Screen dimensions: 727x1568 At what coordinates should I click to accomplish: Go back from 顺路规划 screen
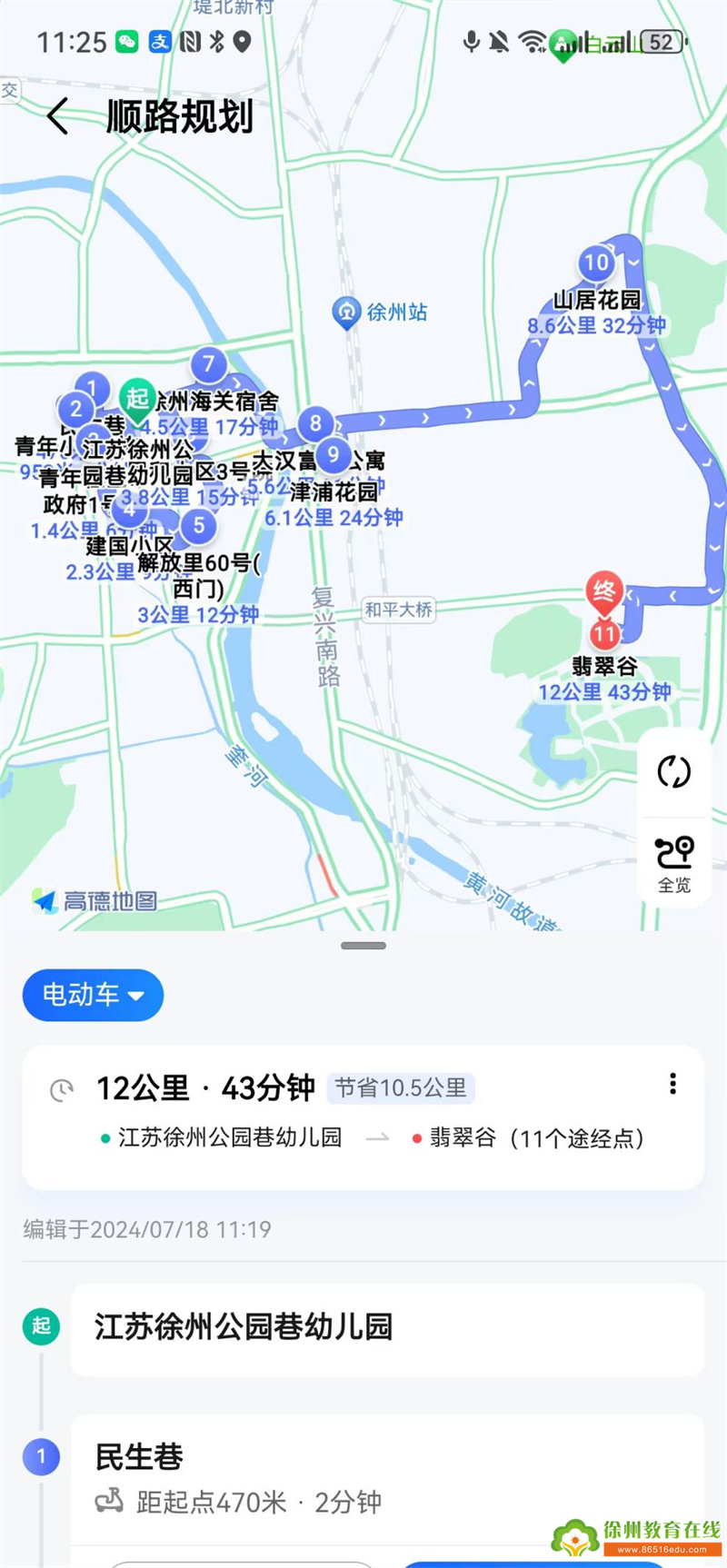click(58, 117)
